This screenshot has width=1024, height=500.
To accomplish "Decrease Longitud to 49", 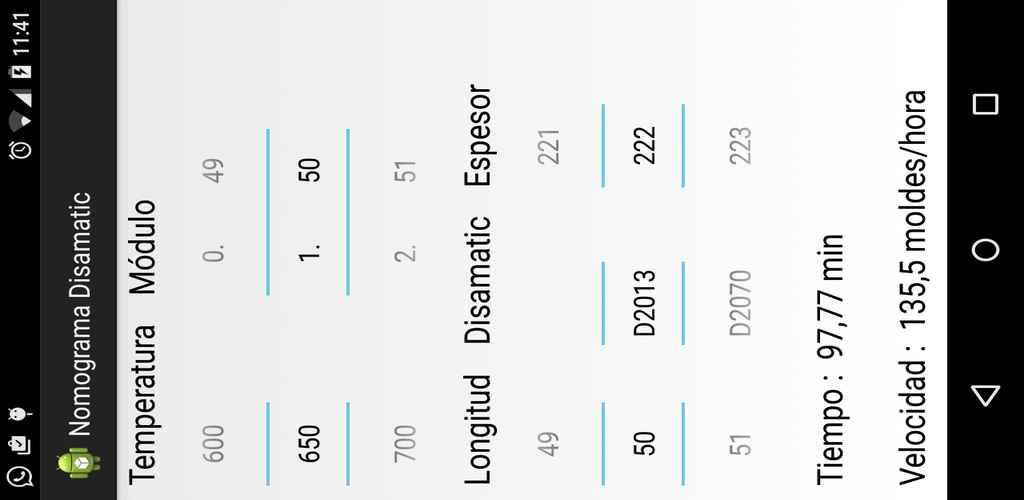I will pyautogui.click(x=548, y=444).
